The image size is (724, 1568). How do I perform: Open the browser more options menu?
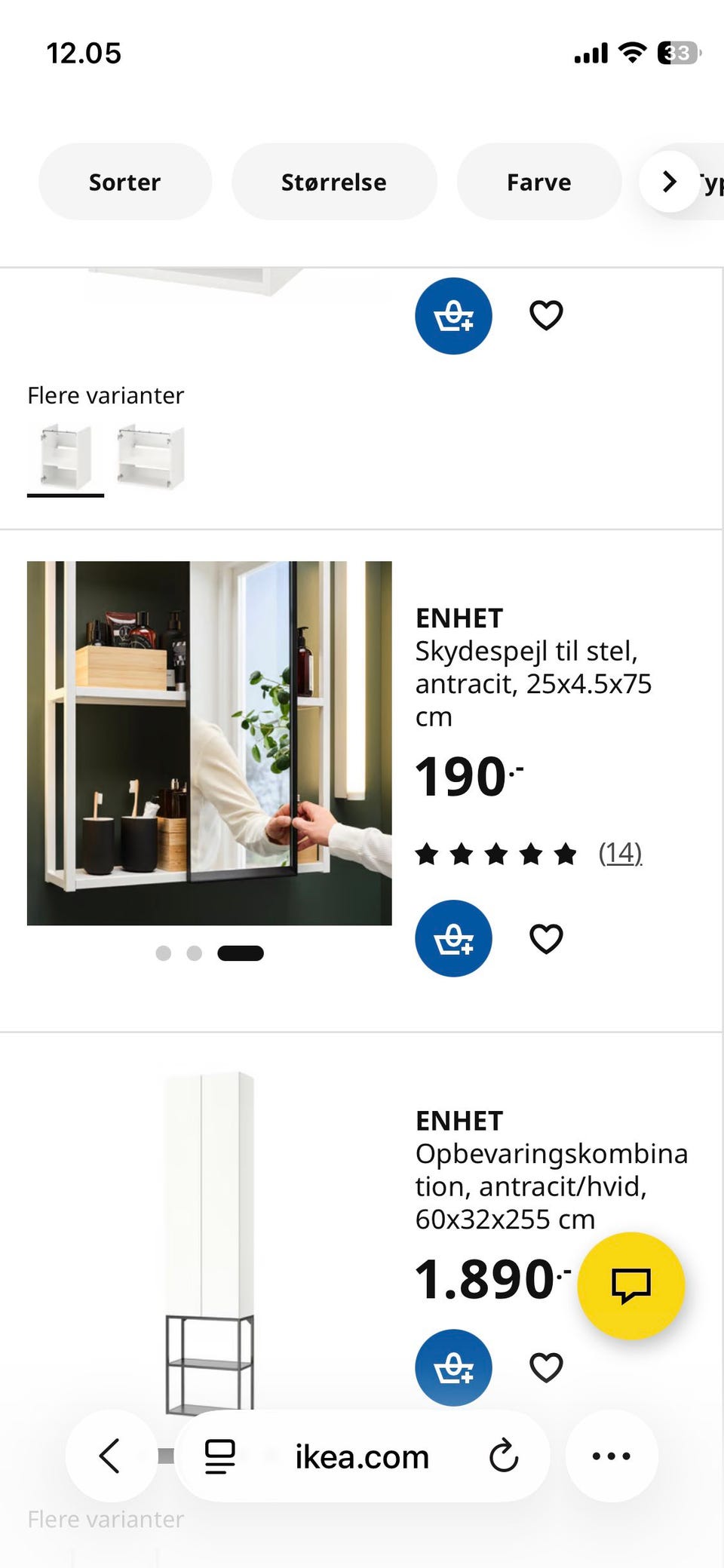pos(612,1456)
